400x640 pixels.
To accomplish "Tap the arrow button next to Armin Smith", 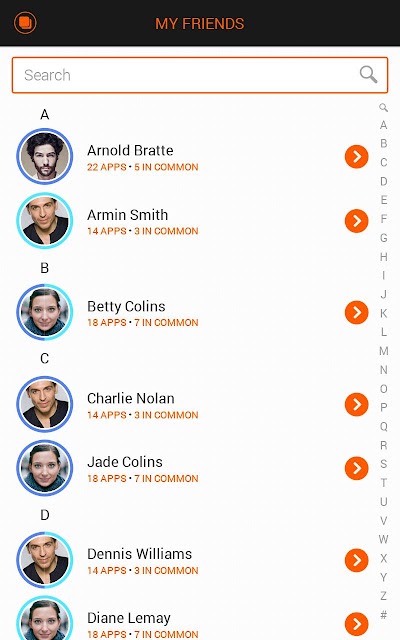I will point(356,221).
